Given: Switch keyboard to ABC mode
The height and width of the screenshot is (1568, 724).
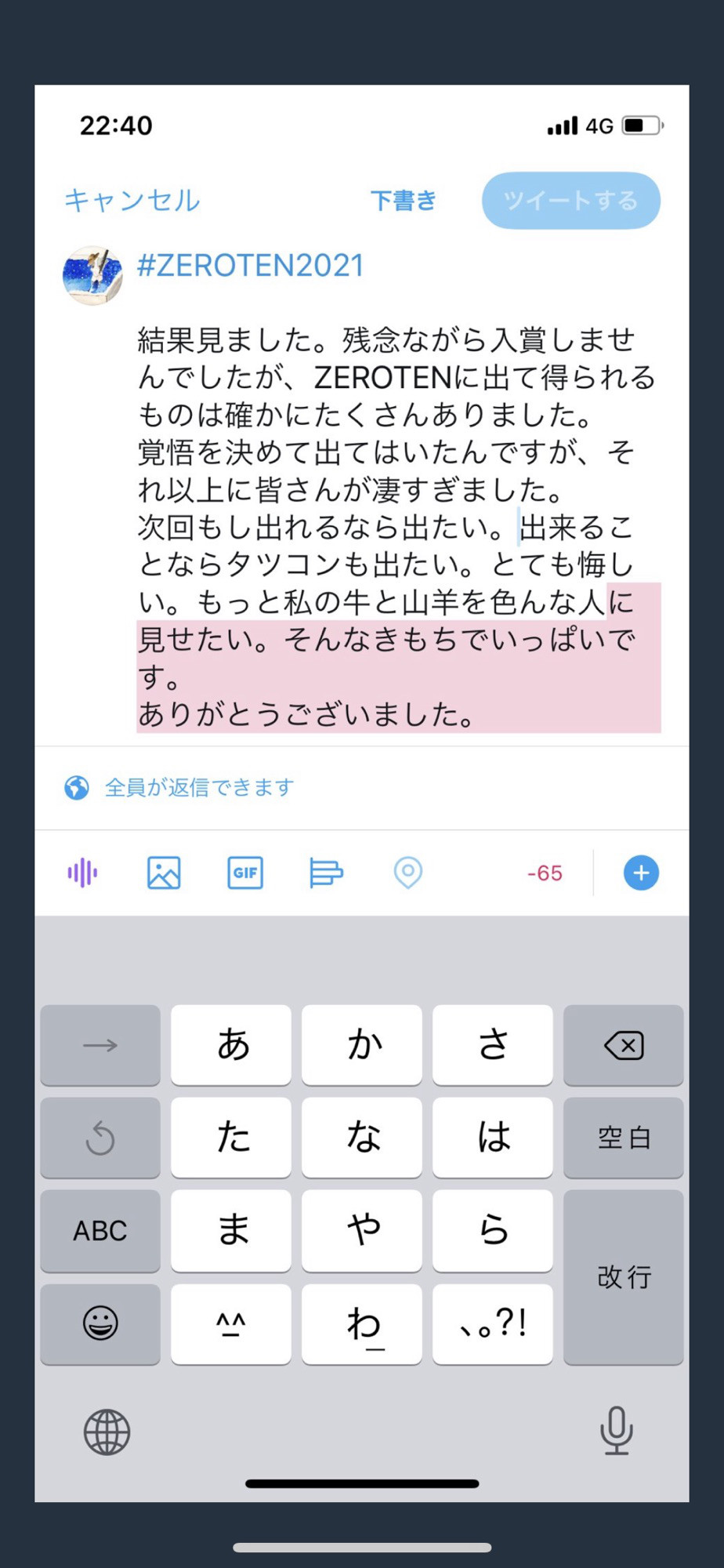Looking at the screenshot, I should (x=100, y=1230).
